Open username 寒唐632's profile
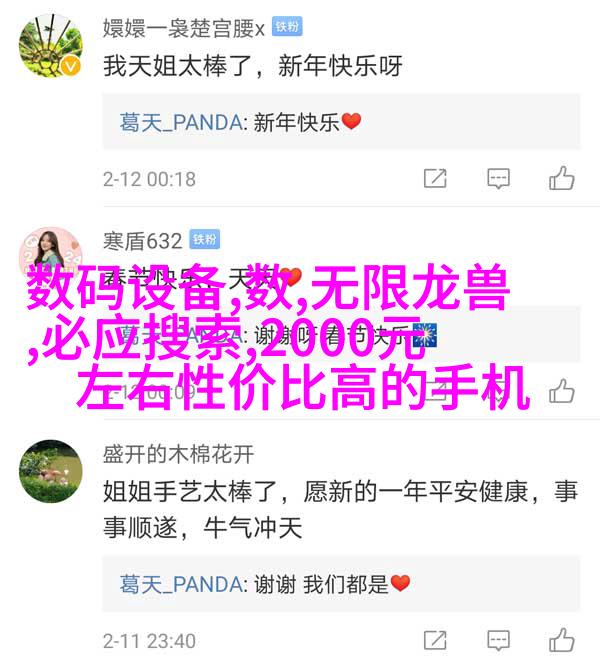The width and height of the screenshot is (600, 662). point(142,240)
